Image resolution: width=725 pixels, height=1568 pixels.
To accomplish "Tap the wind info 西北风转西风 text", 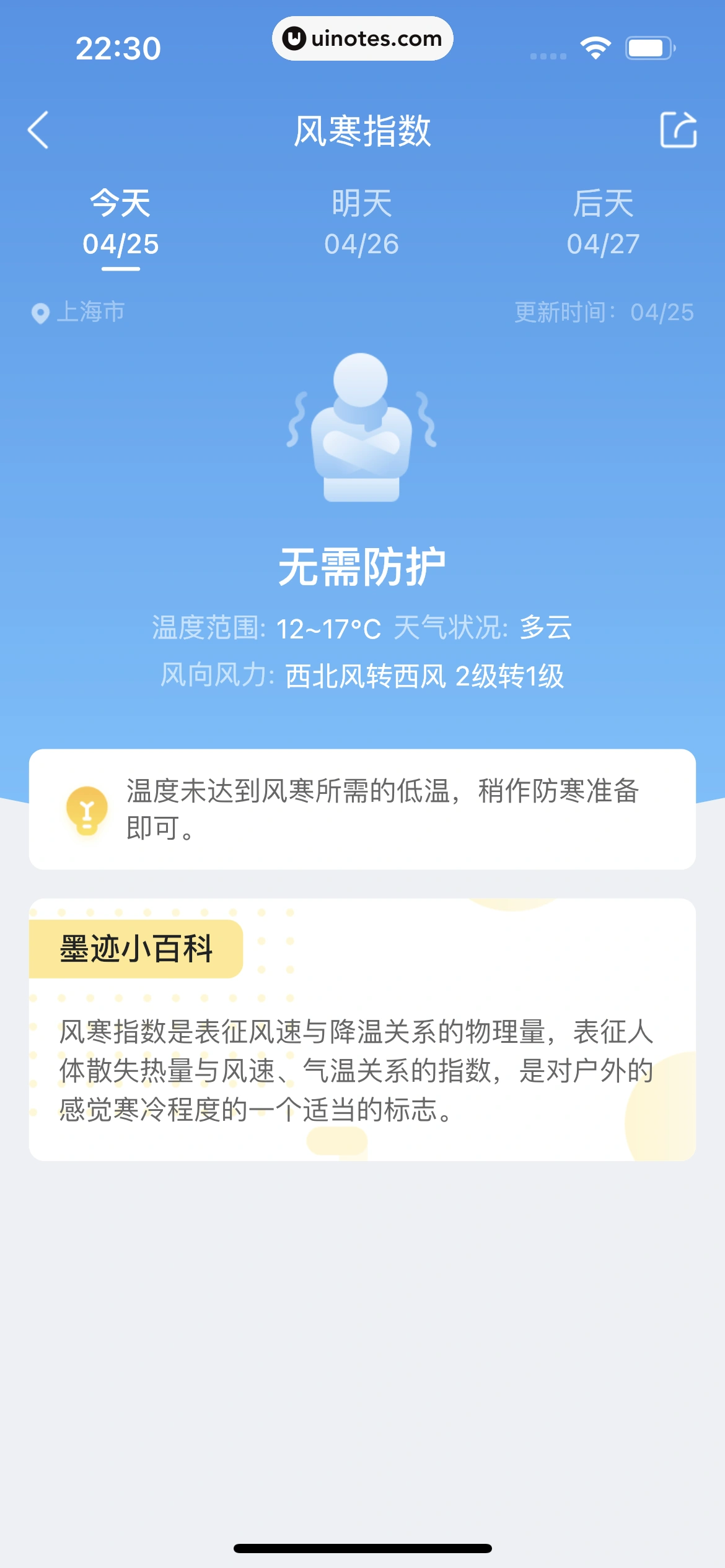I will coord(366,675).
